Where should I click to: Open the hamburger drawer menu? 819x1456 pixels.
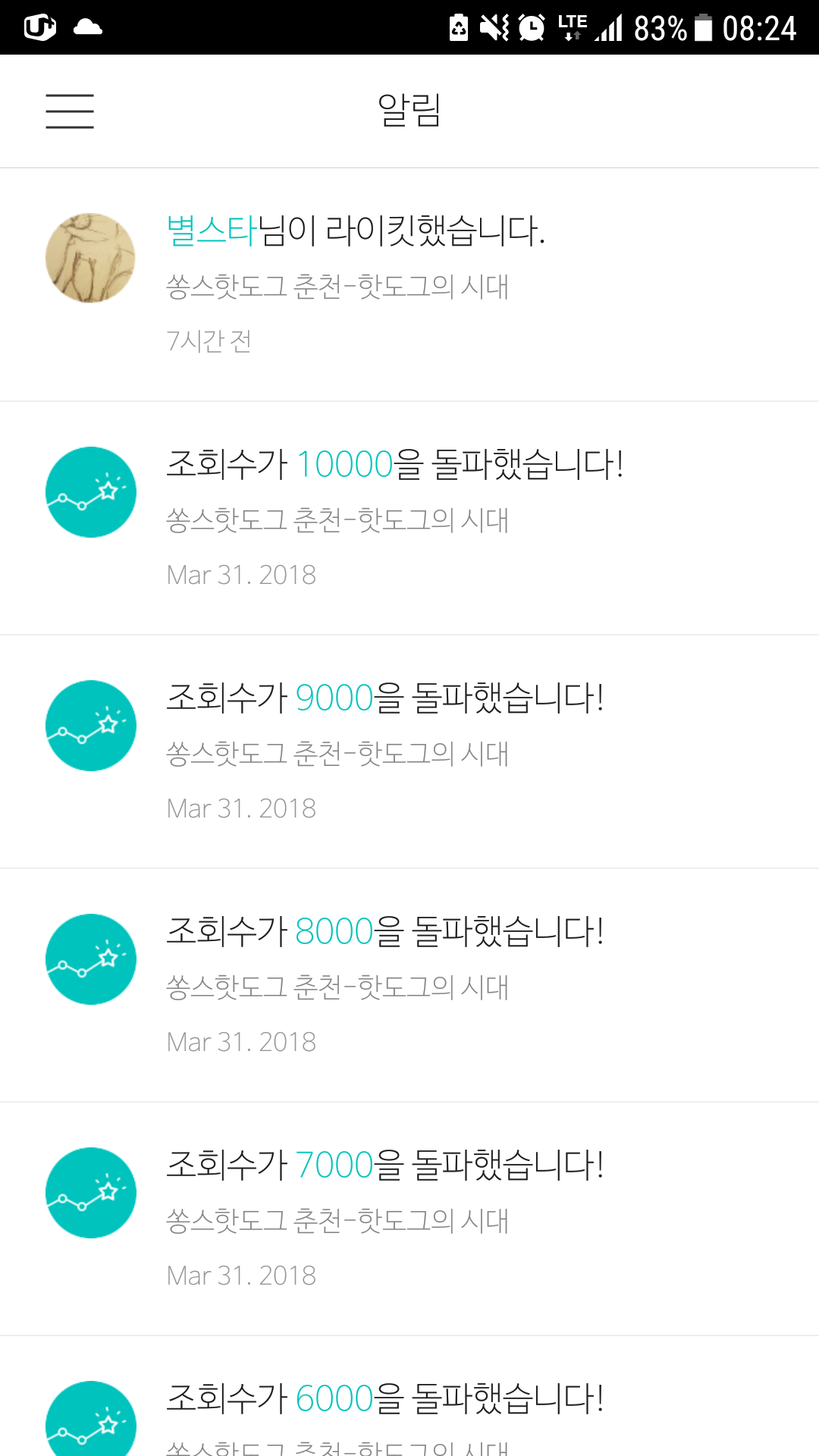pyautogui.click(x=70, y=111)
